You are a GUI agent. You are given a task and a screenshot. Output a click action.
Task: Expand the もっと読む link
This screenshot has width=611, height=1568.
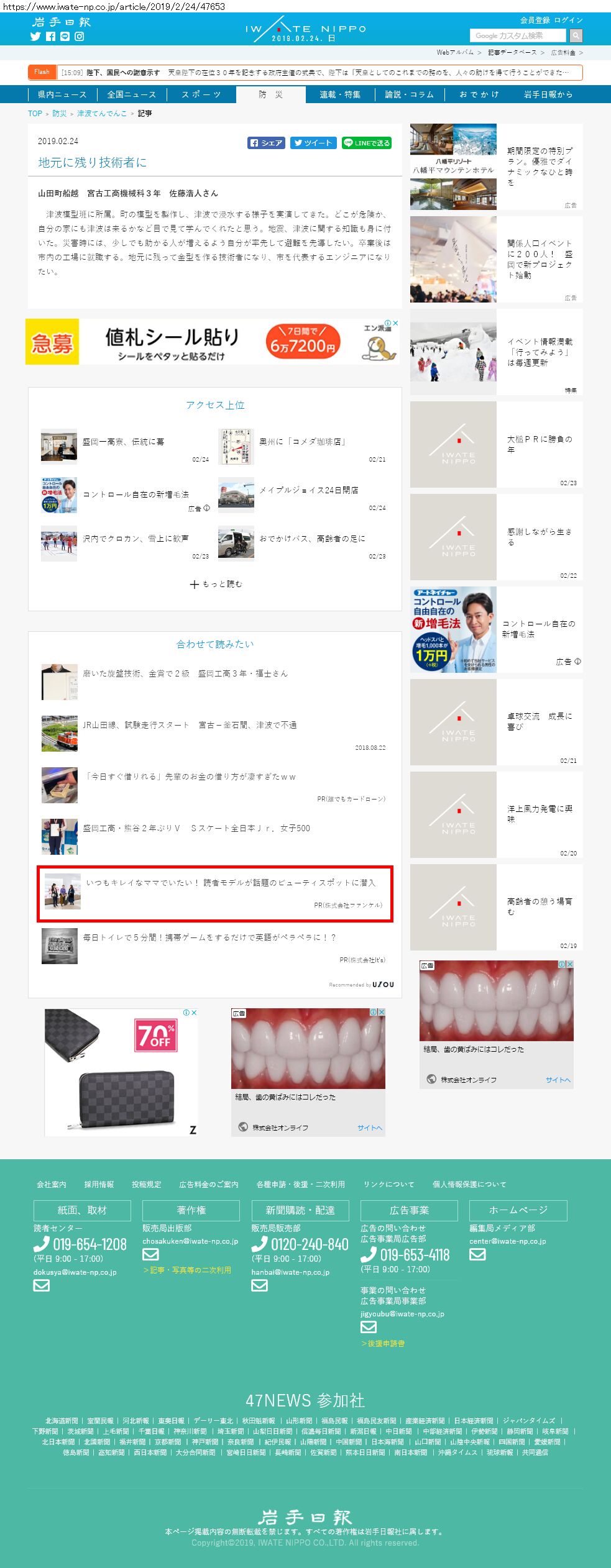click(216, 584)
